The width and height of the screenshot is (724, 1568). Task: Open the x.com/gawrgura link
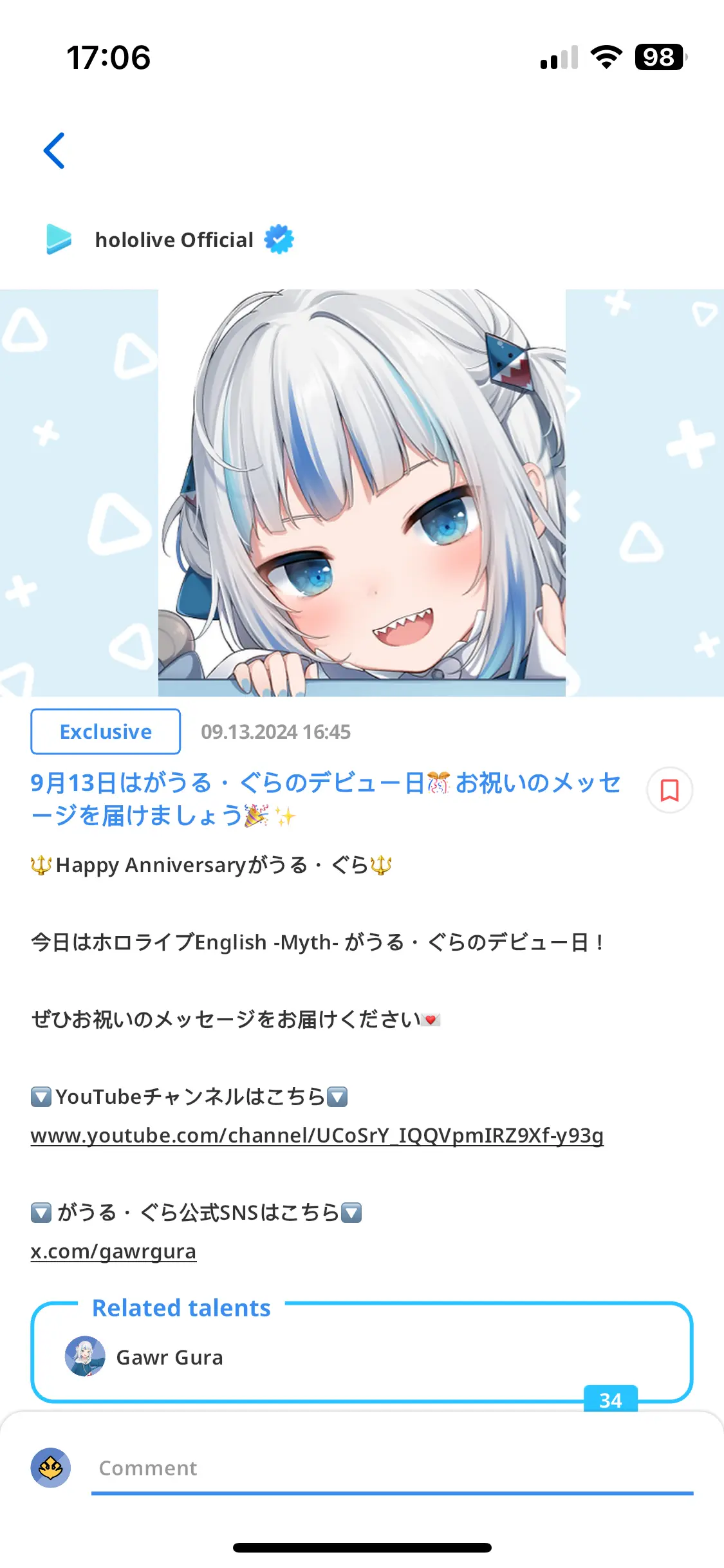coord(113,1251)
